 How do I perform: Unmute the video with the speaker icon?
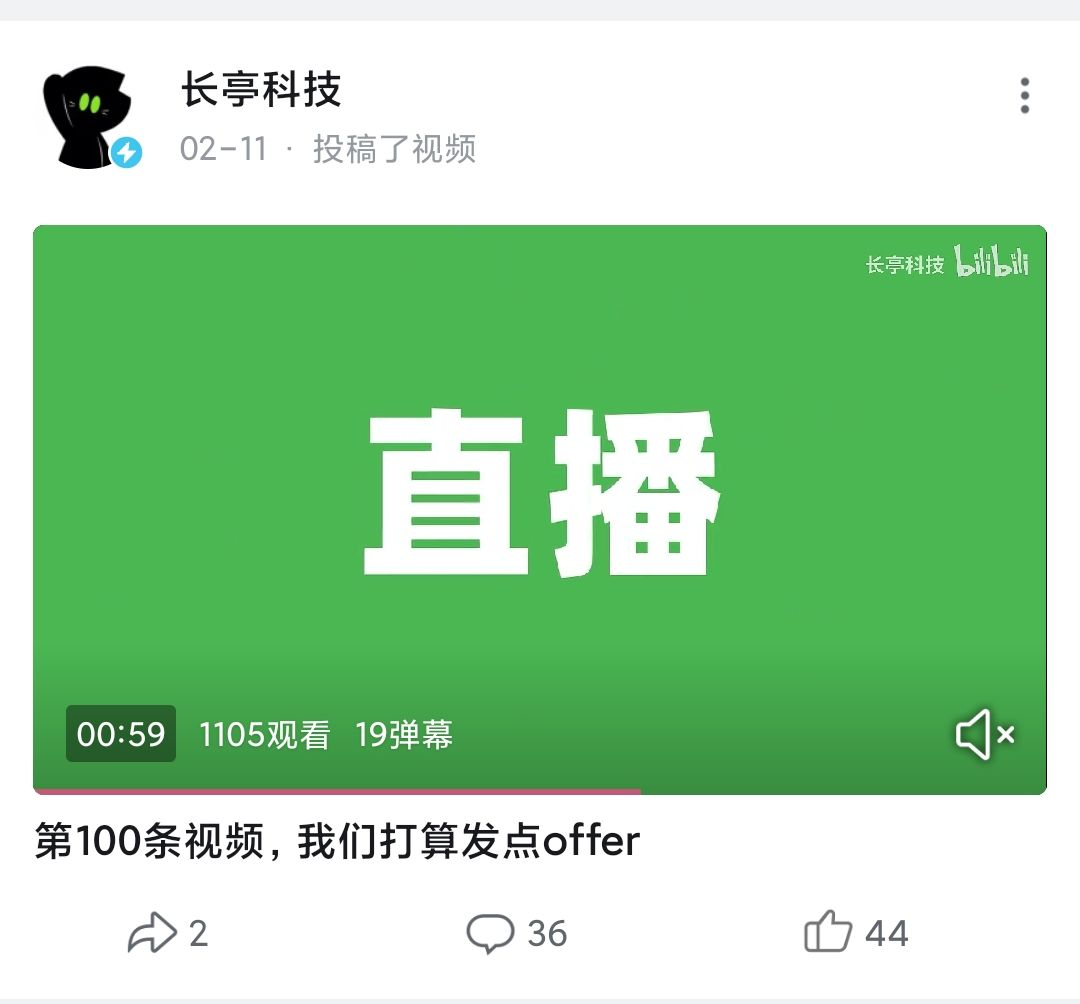[984, 735]
